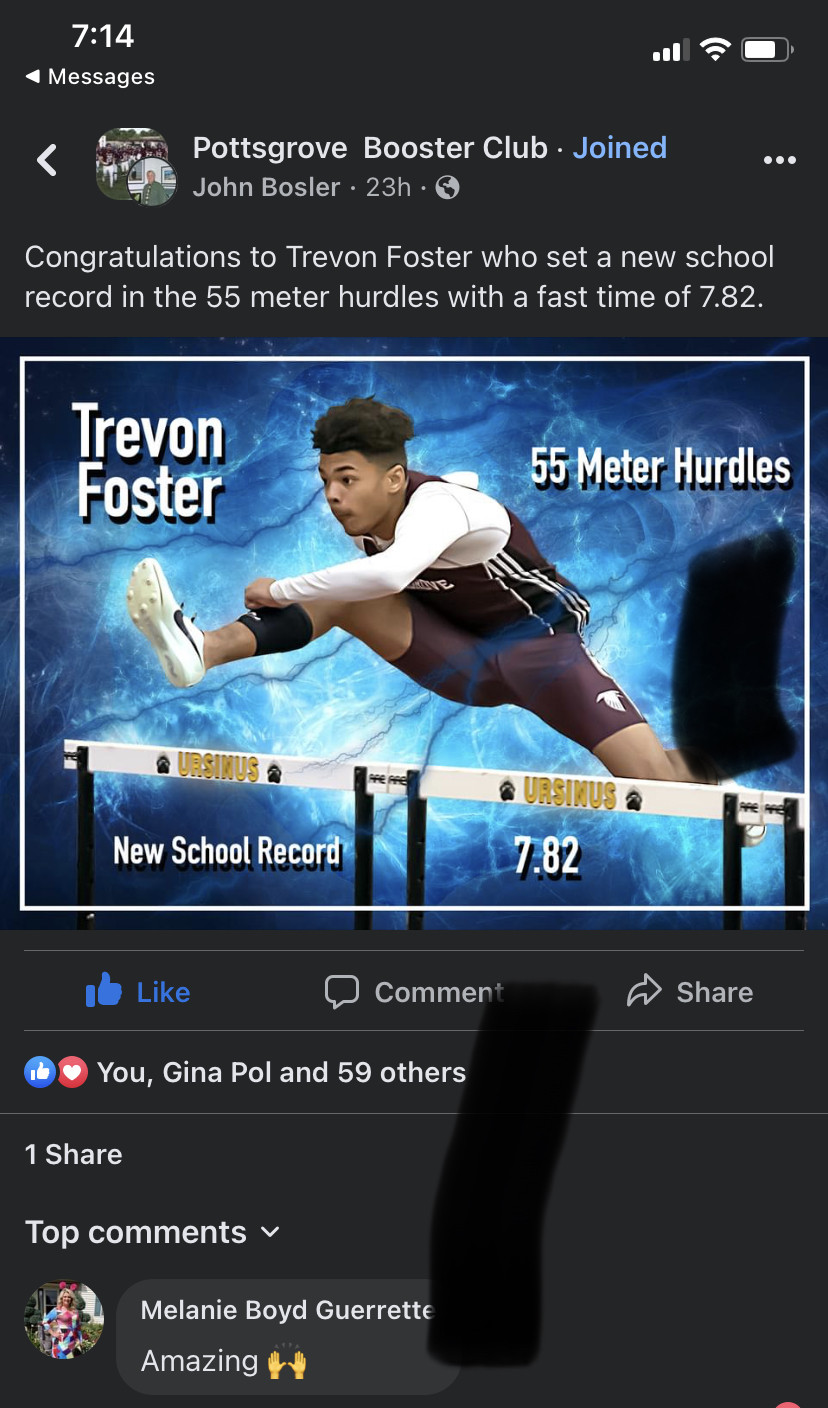
Task: Go back using the arrow
Action: click(47, 160)
